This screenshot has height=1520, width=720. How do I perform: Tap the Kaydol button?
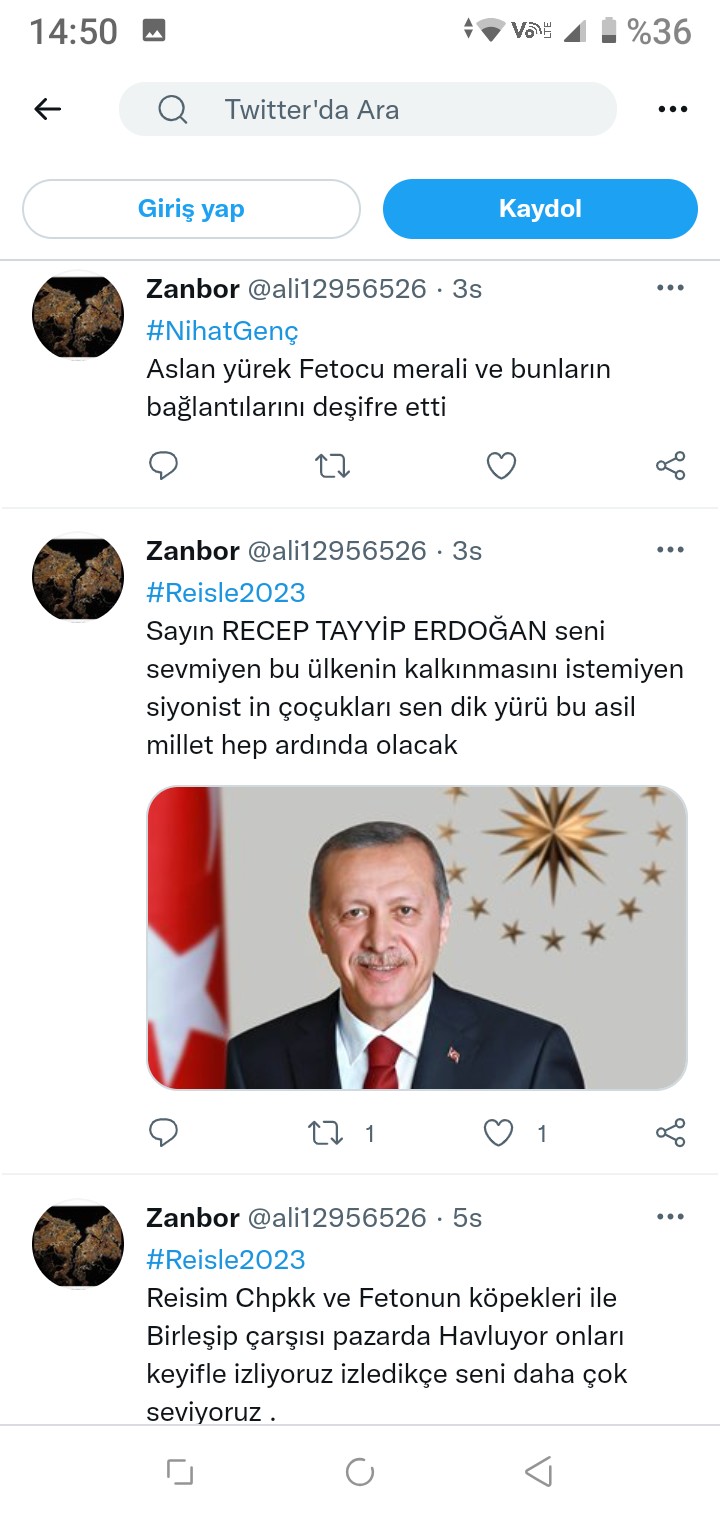pos(540,209)
